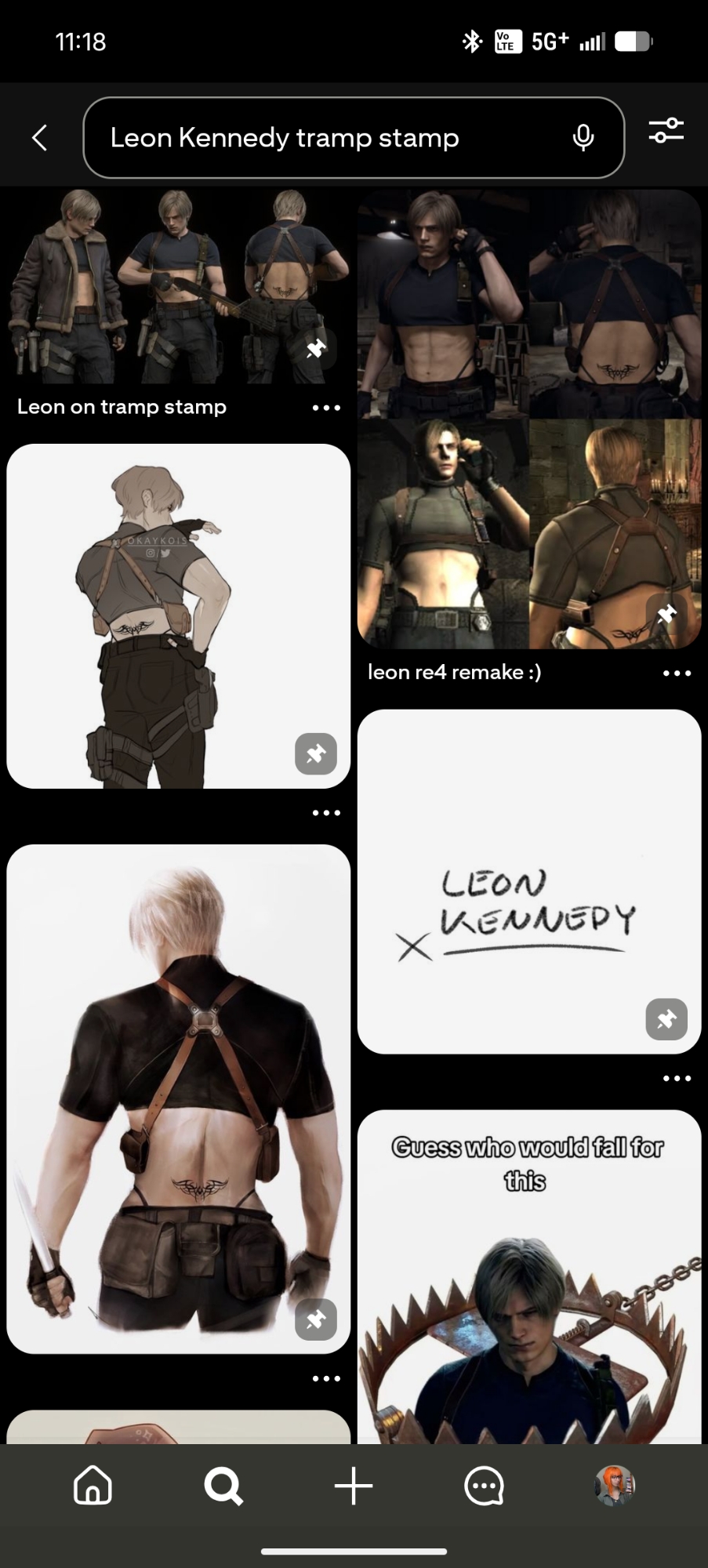
Task: Save the Leon Kennedy signature pin
Action: tap(666, 1019)
